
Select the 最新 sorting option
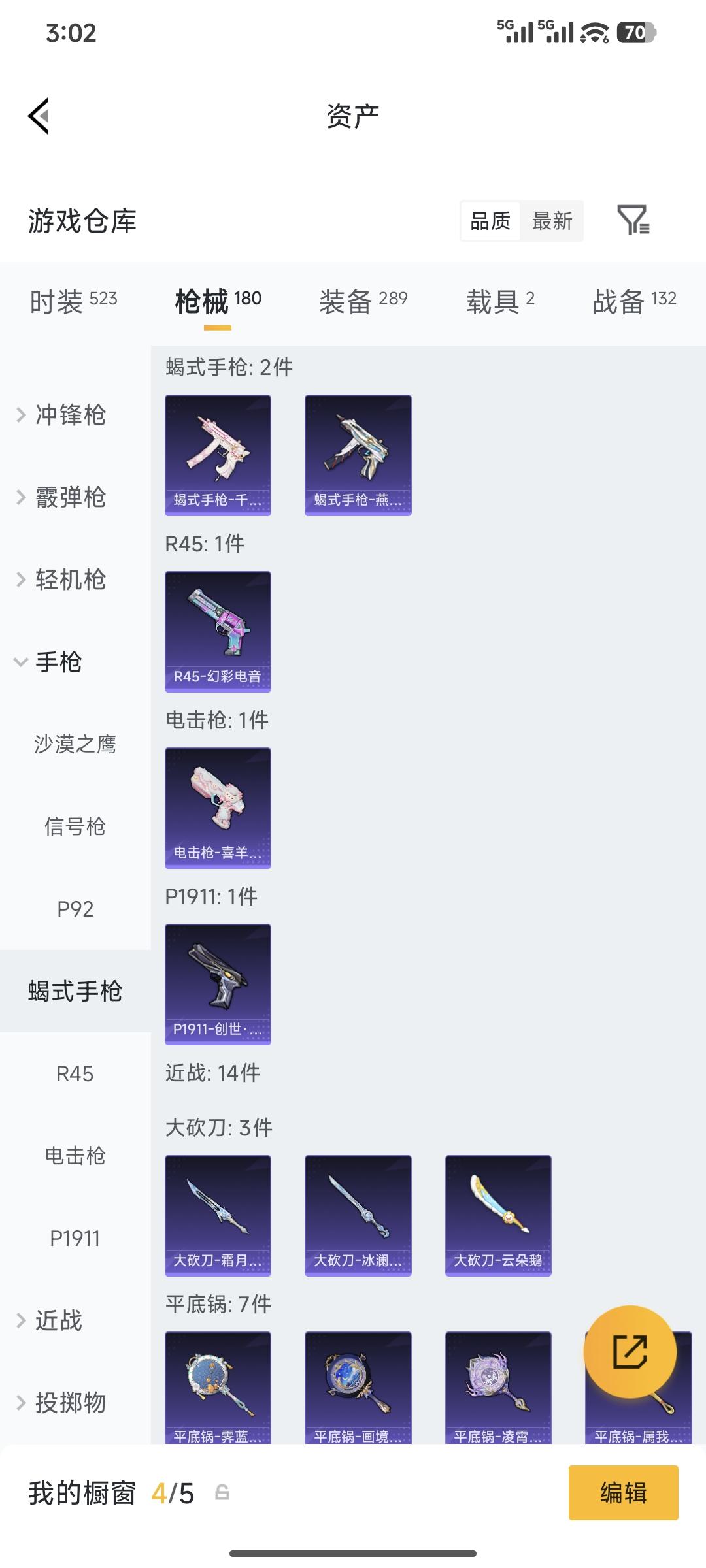552,221
